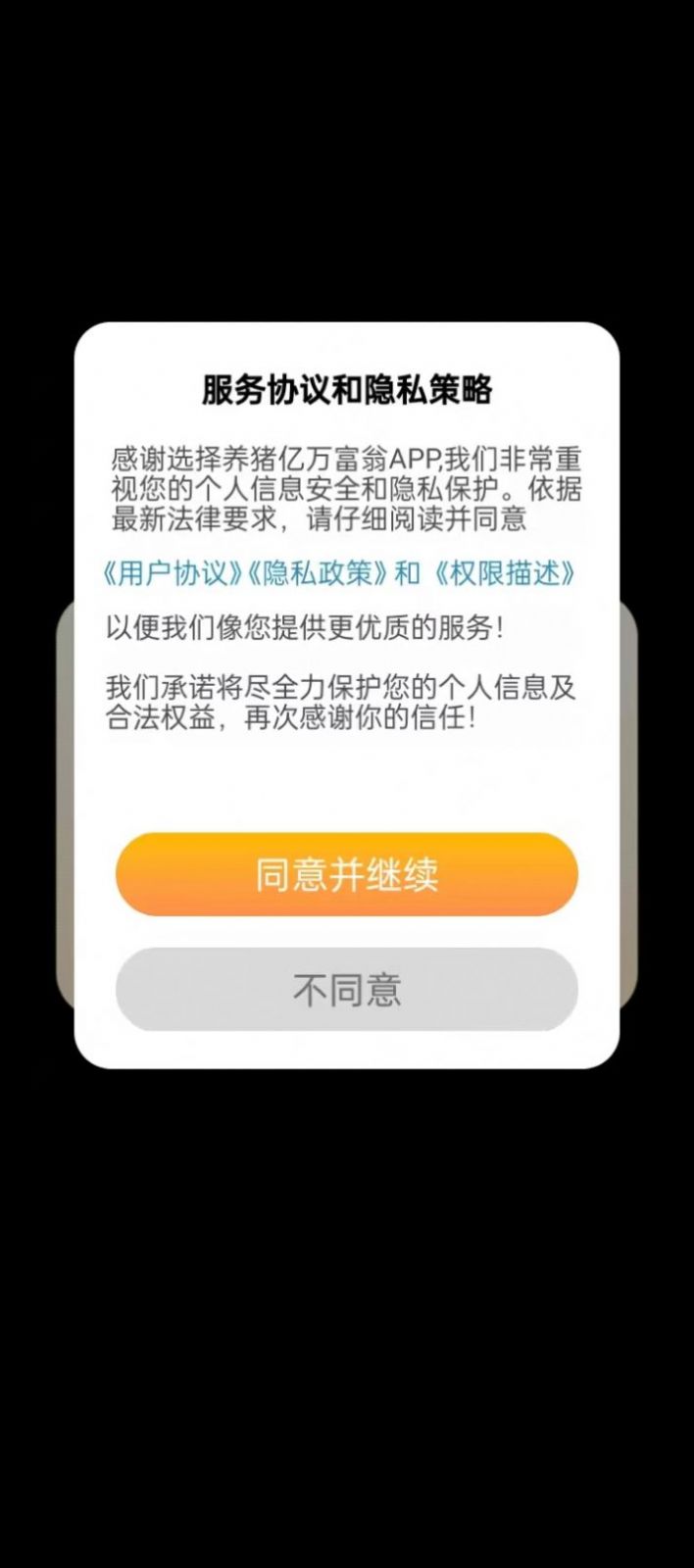The image size is (694, 1568).
Task: Decline with the 不同意 button
Action: (x=346, y=990)
